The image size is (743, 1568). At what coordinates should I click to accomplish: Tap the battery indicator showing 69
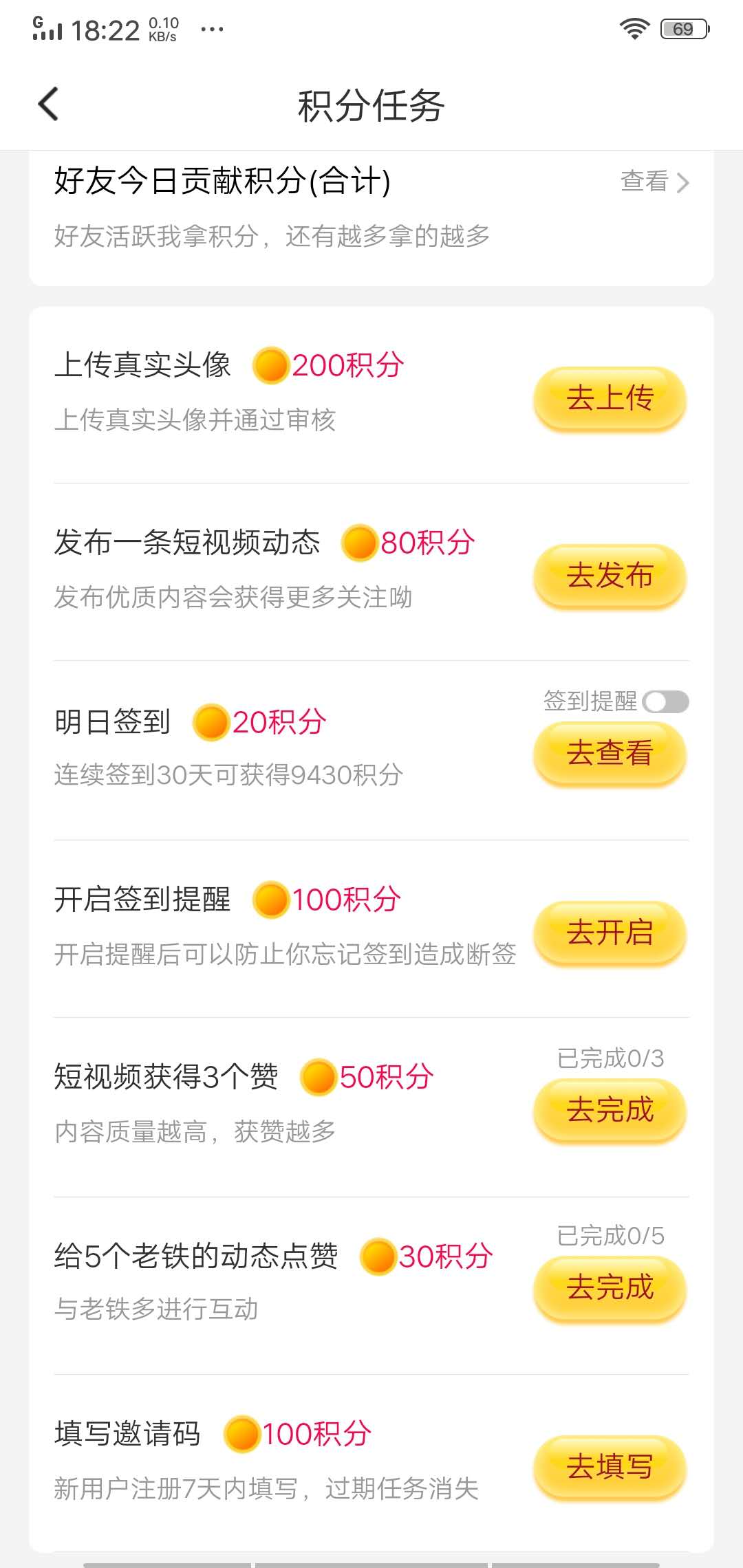coord(683,28)
